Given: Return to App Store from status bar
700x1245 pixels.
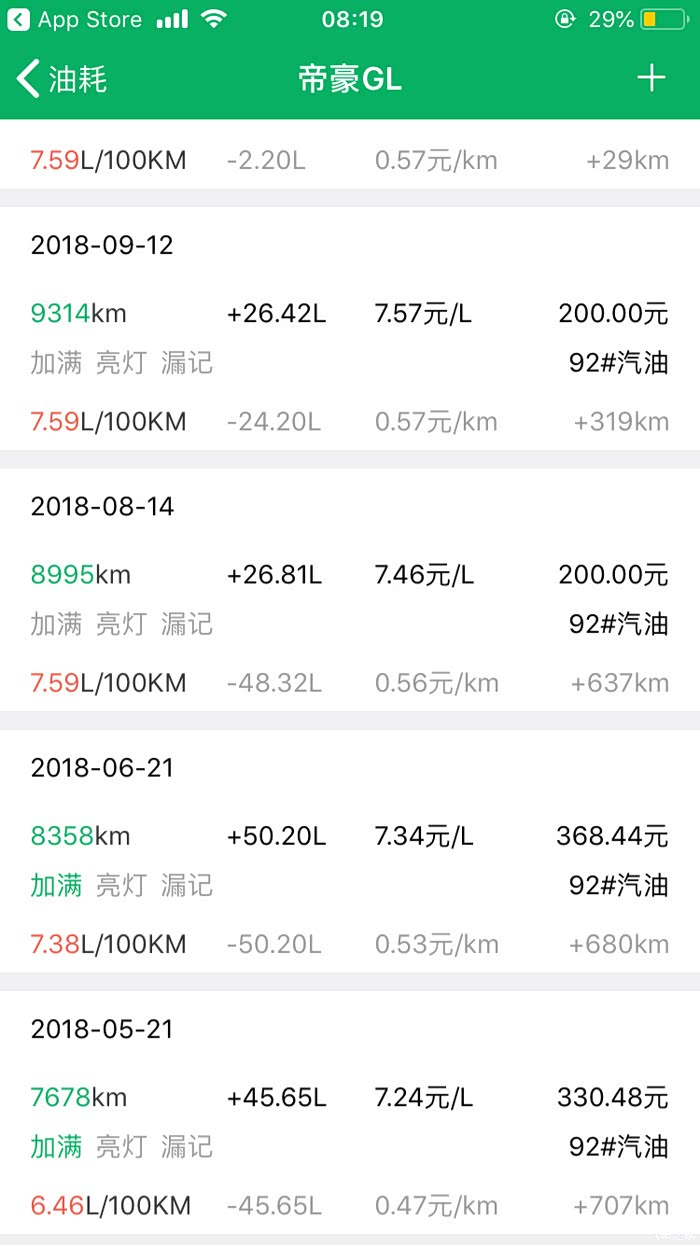Looking at the screenshot, I should click(x=74, y=19).
